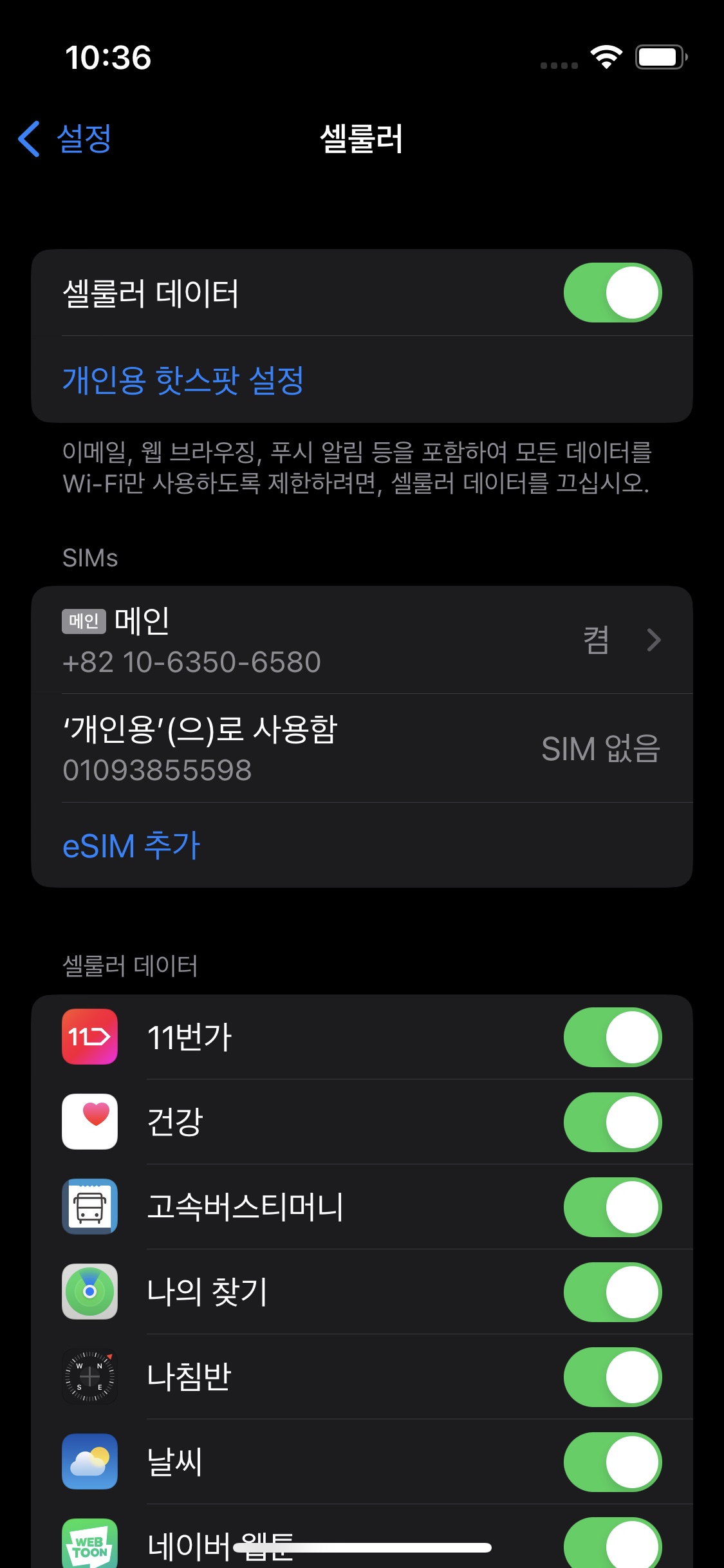Go back to 설정
This screenshot has width=724, height=1568.
pyautogui.click(x=65, y=138)
